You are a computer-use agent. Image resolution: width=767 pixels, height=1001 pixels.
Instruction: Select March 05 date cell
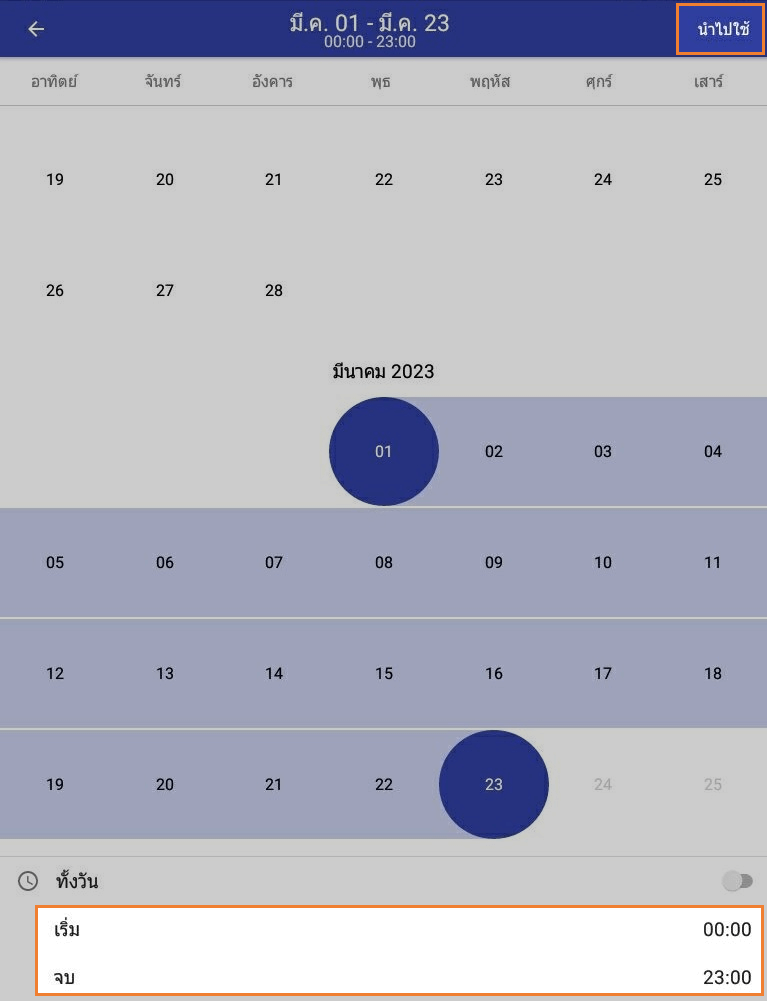pos(55,563)
